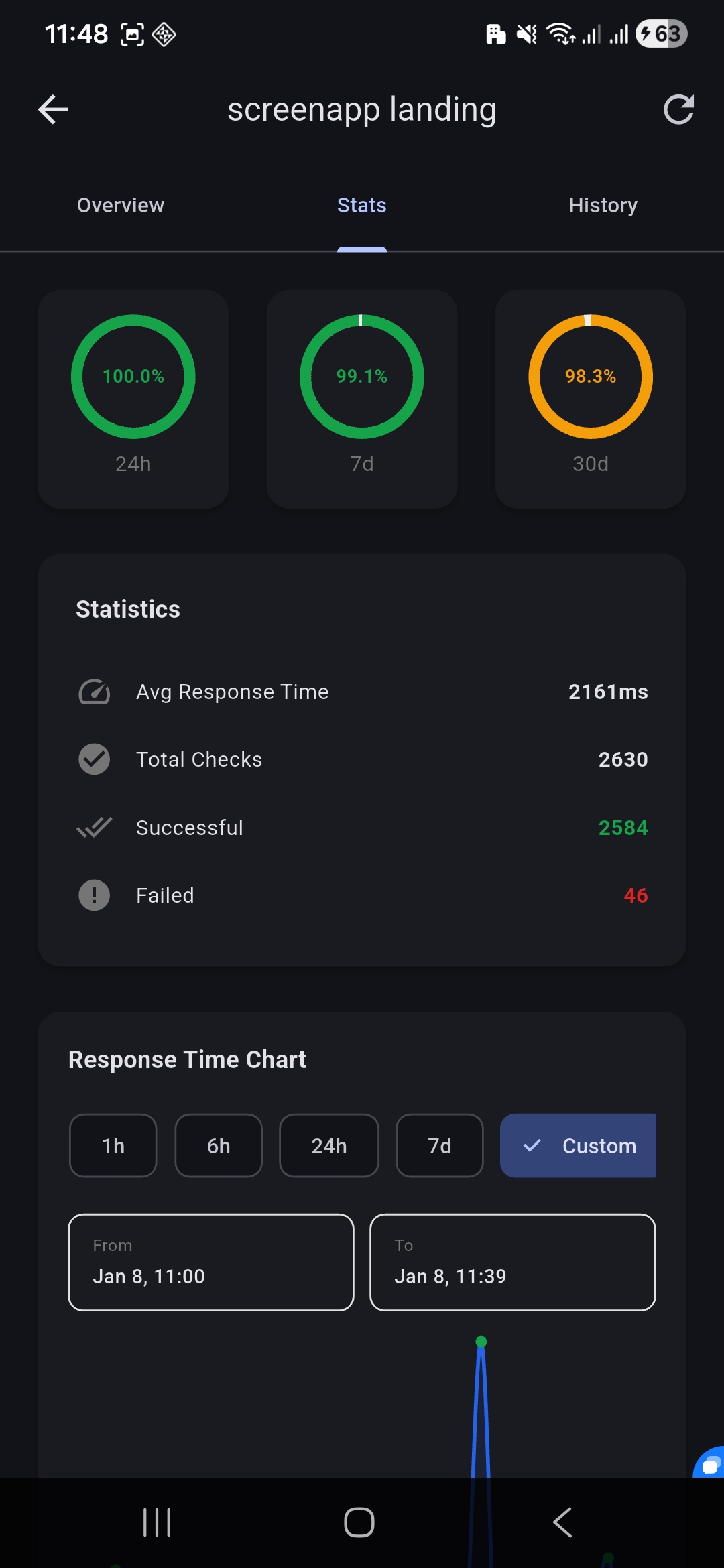Open the Custom range selector
Viewport: 724px width, 1568px height.
pos(578,1146)
